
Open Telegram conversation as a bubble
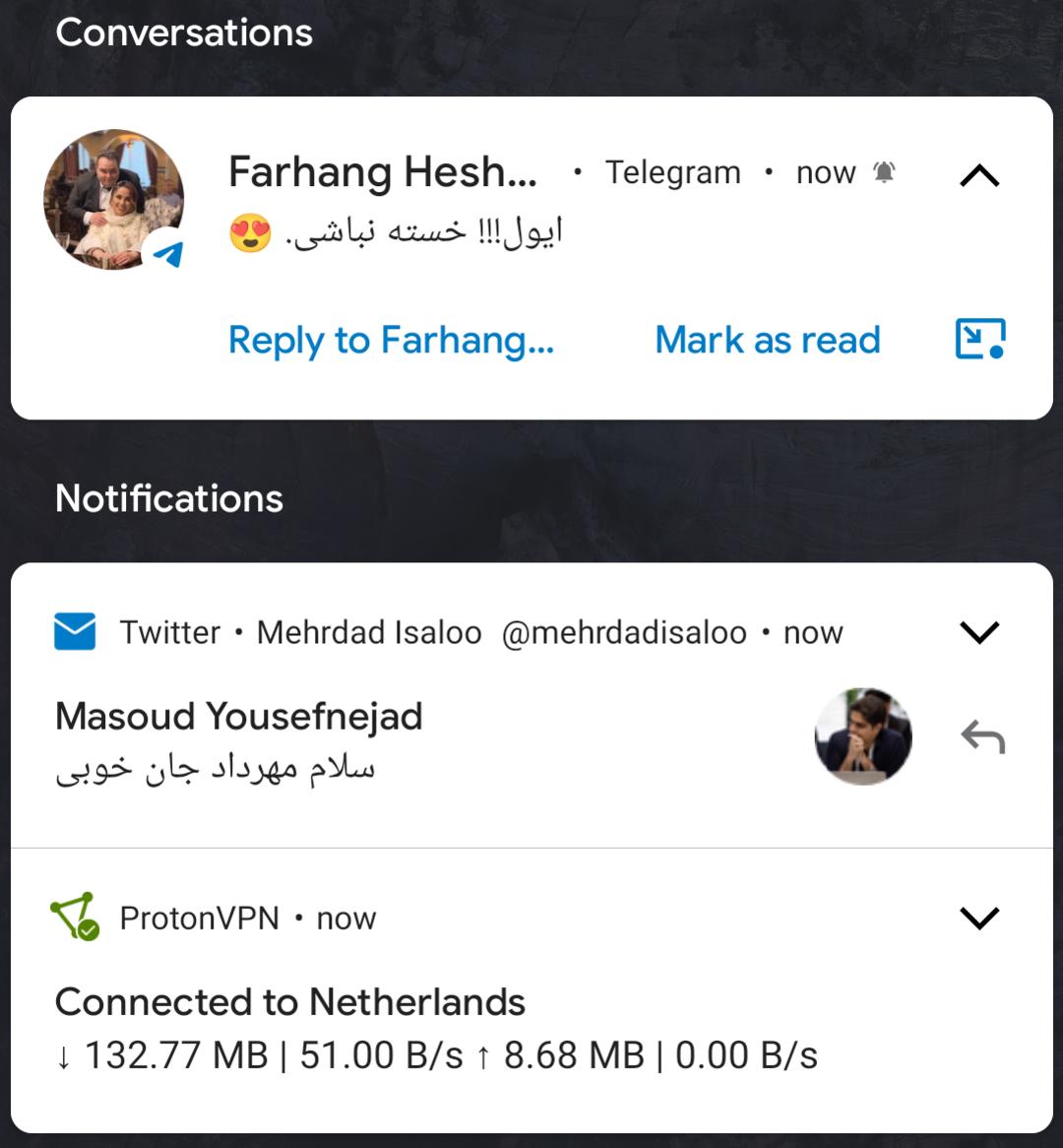point(980,339)
